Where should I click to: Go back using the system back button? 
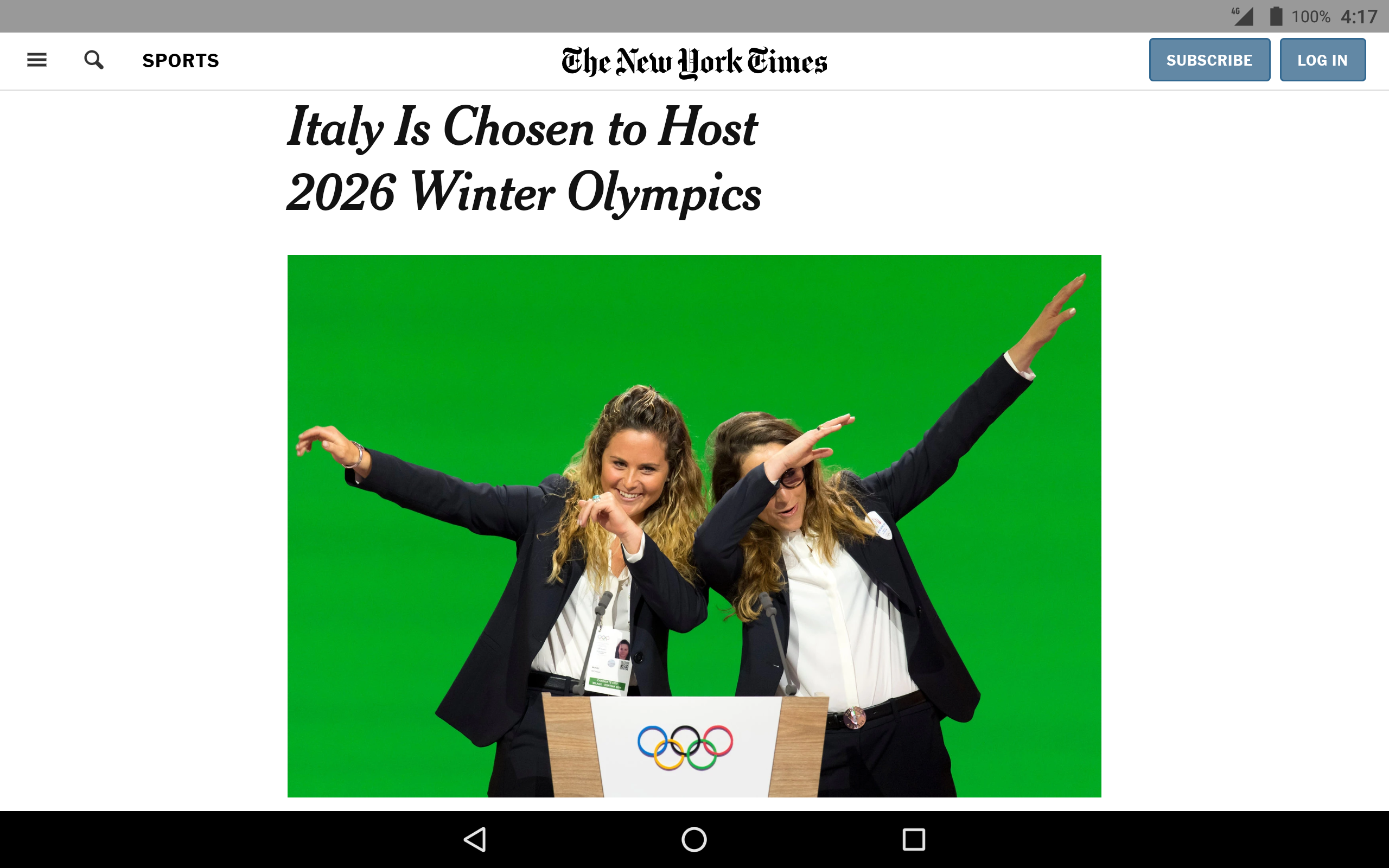point(475,839)
